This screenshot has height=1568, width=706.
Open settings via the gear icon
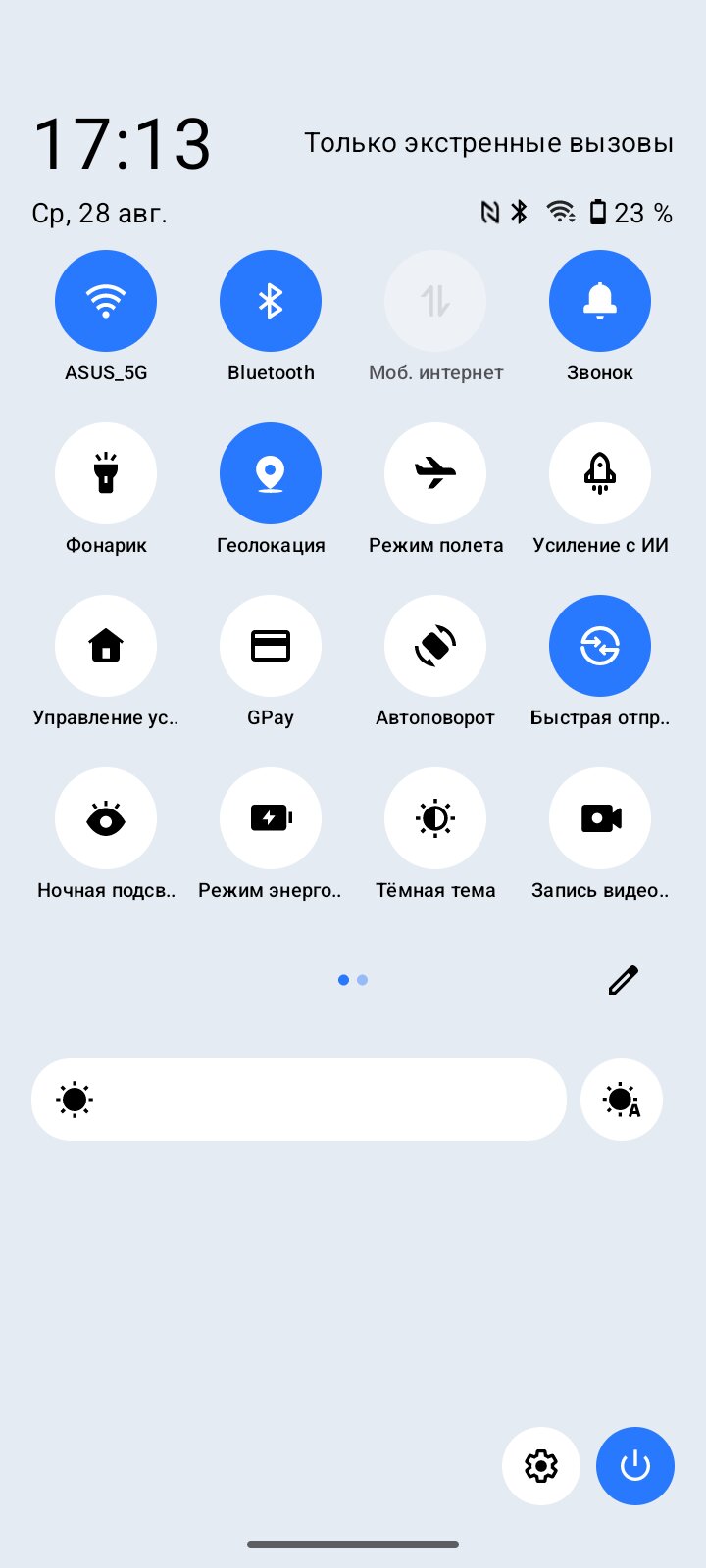[541, 1466]
